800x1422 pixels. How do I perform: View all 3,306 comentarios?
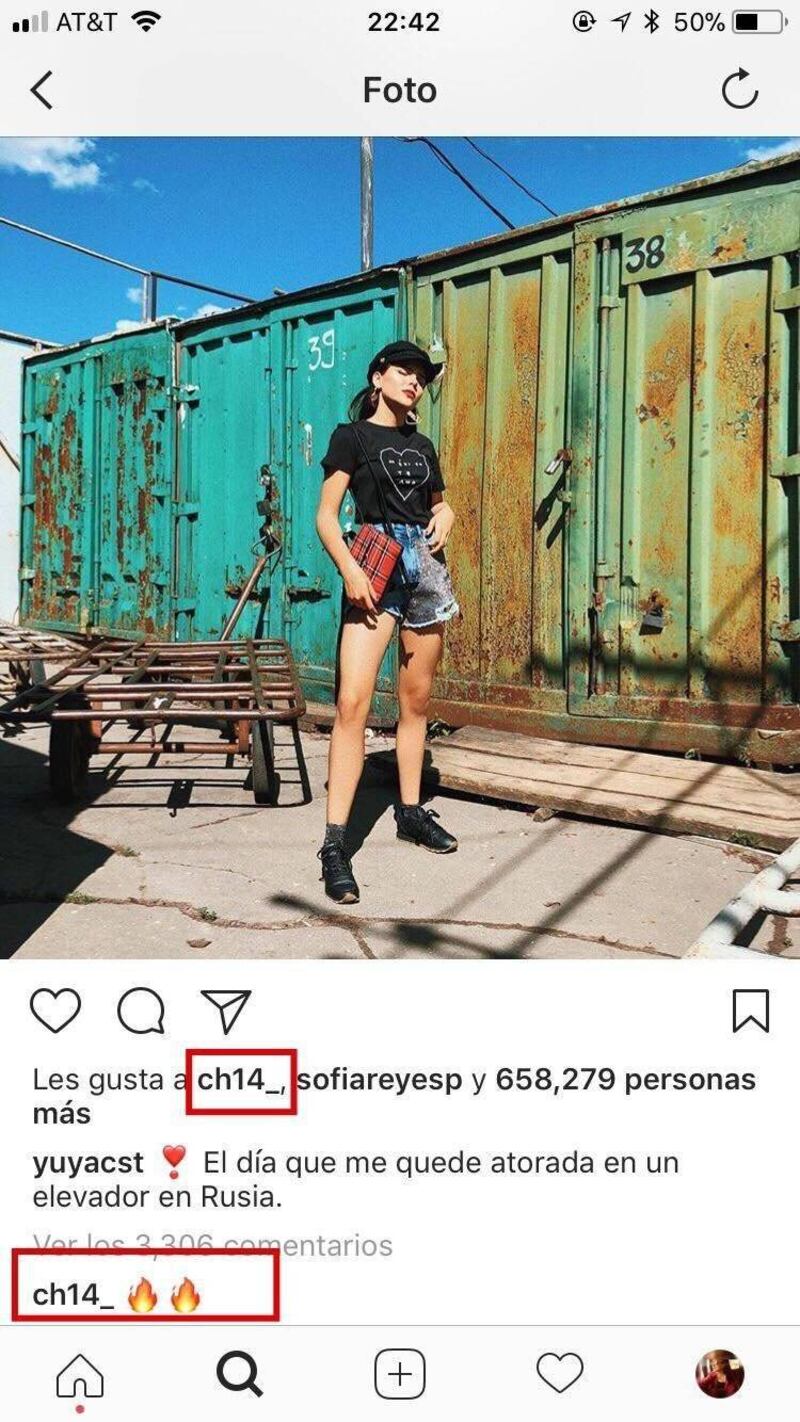pos(212,1245)
